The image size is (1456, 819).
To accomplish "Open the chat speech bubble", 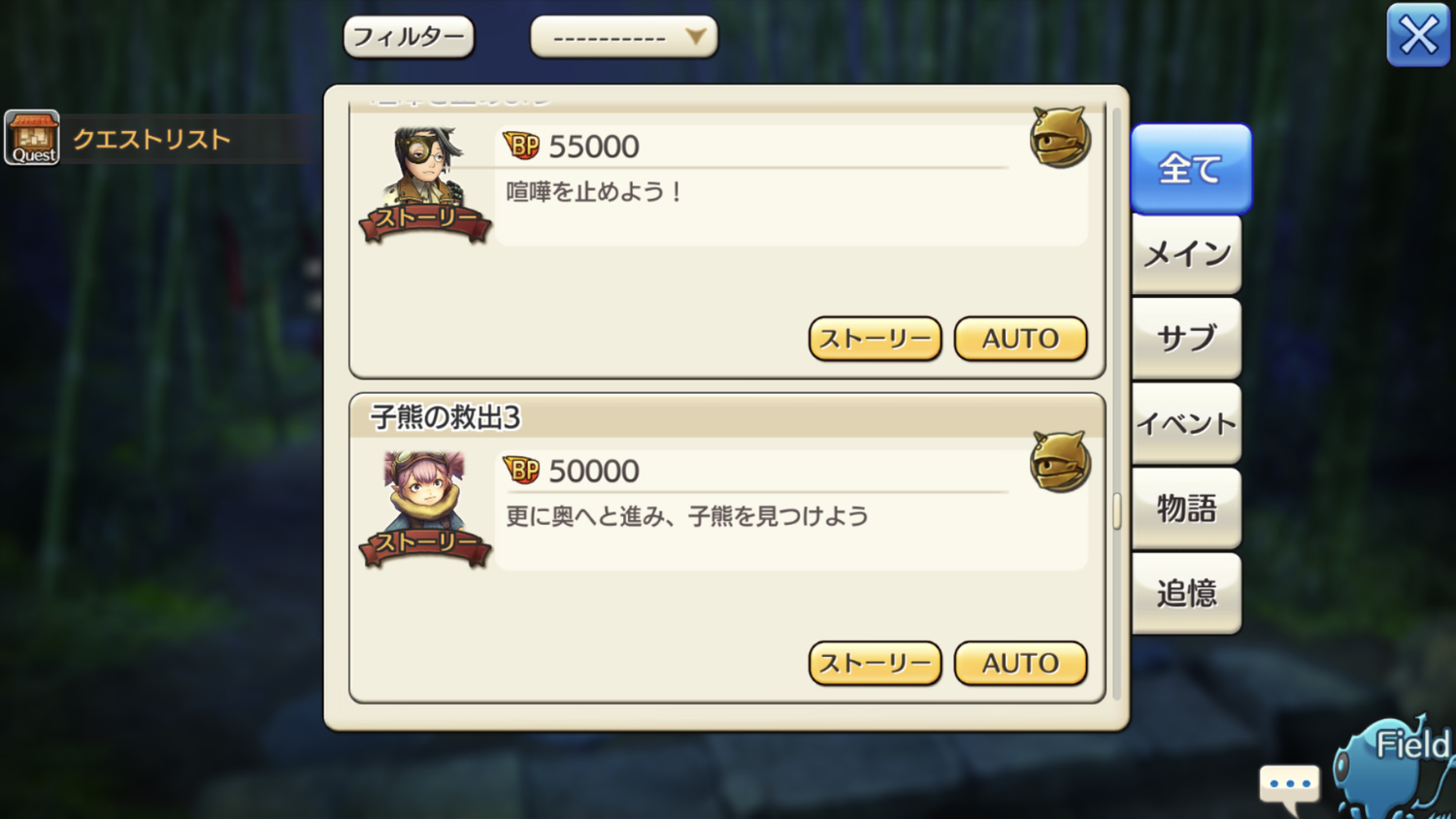I will [x=1289, y=785].
